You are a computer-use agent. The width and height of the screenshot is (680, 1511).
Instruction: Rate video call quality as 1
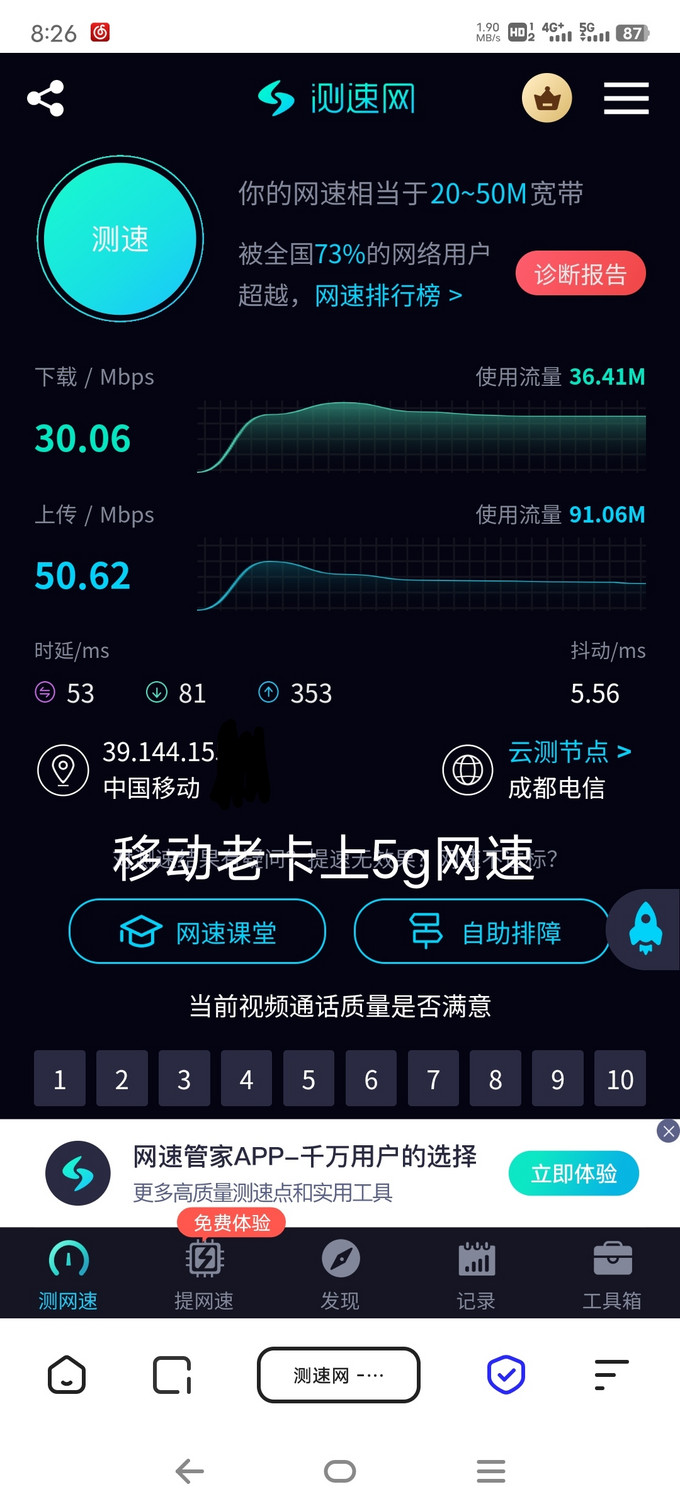60,1079
